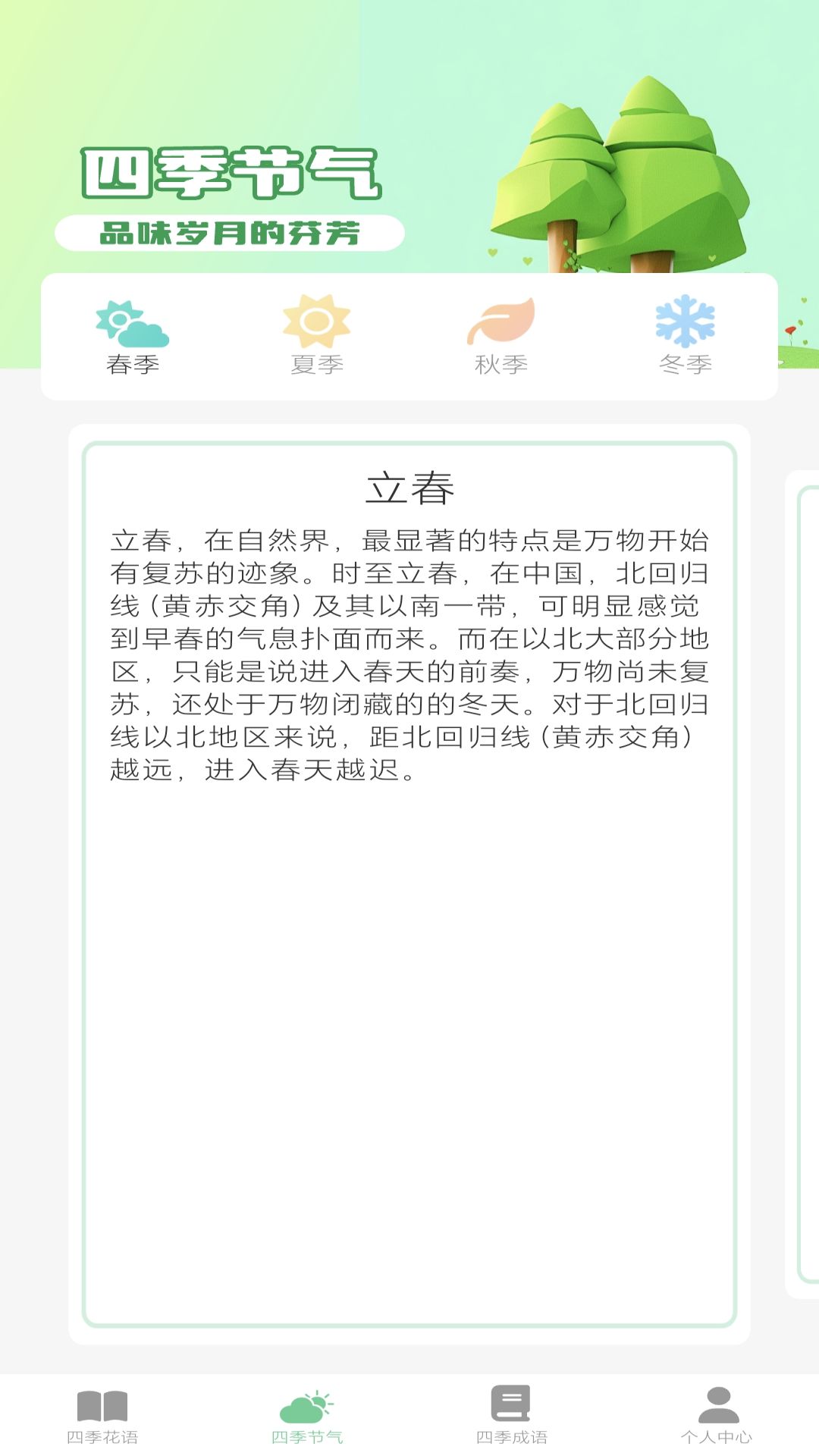Open the 四季成语 tab
This screenshot has width=819, height=1456.
[x=511, y=1417]
